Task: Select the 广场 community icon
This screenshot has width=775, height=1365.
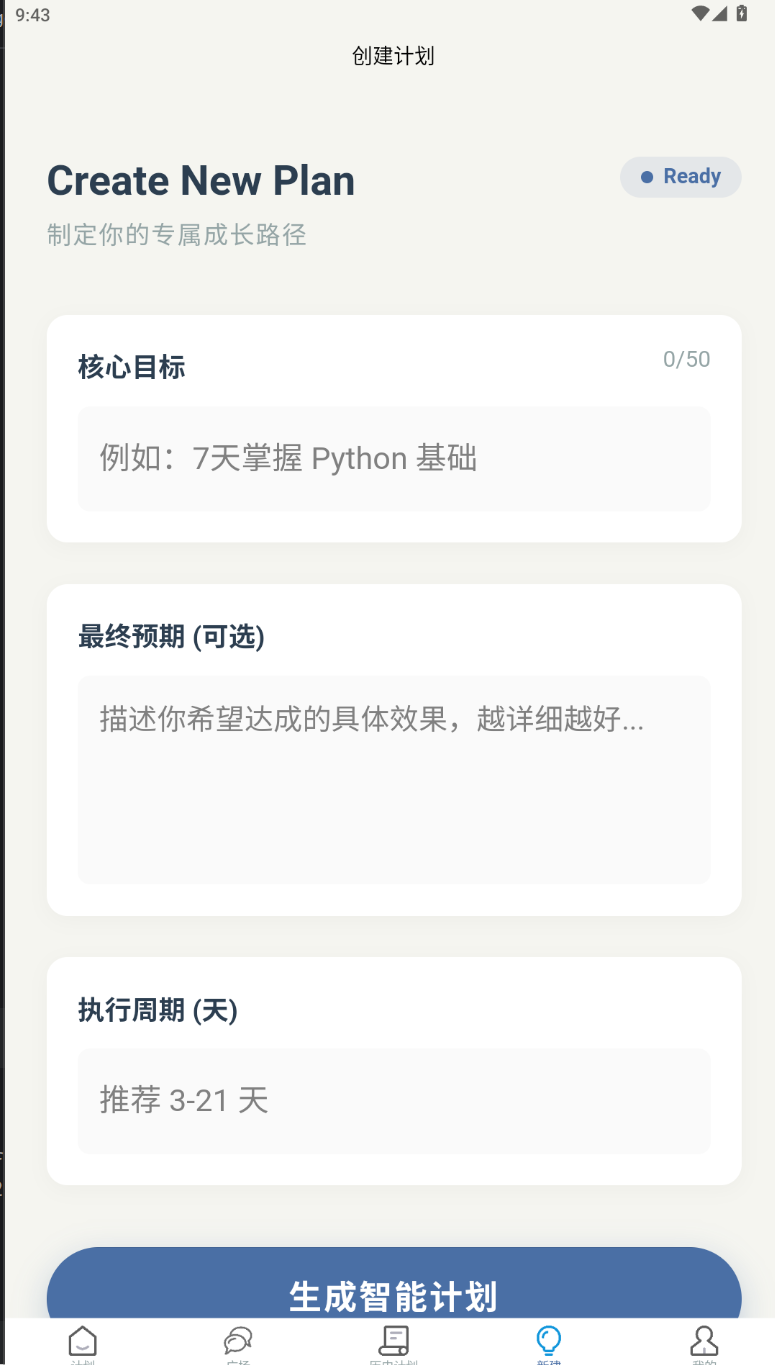Action: (239, 1340)
